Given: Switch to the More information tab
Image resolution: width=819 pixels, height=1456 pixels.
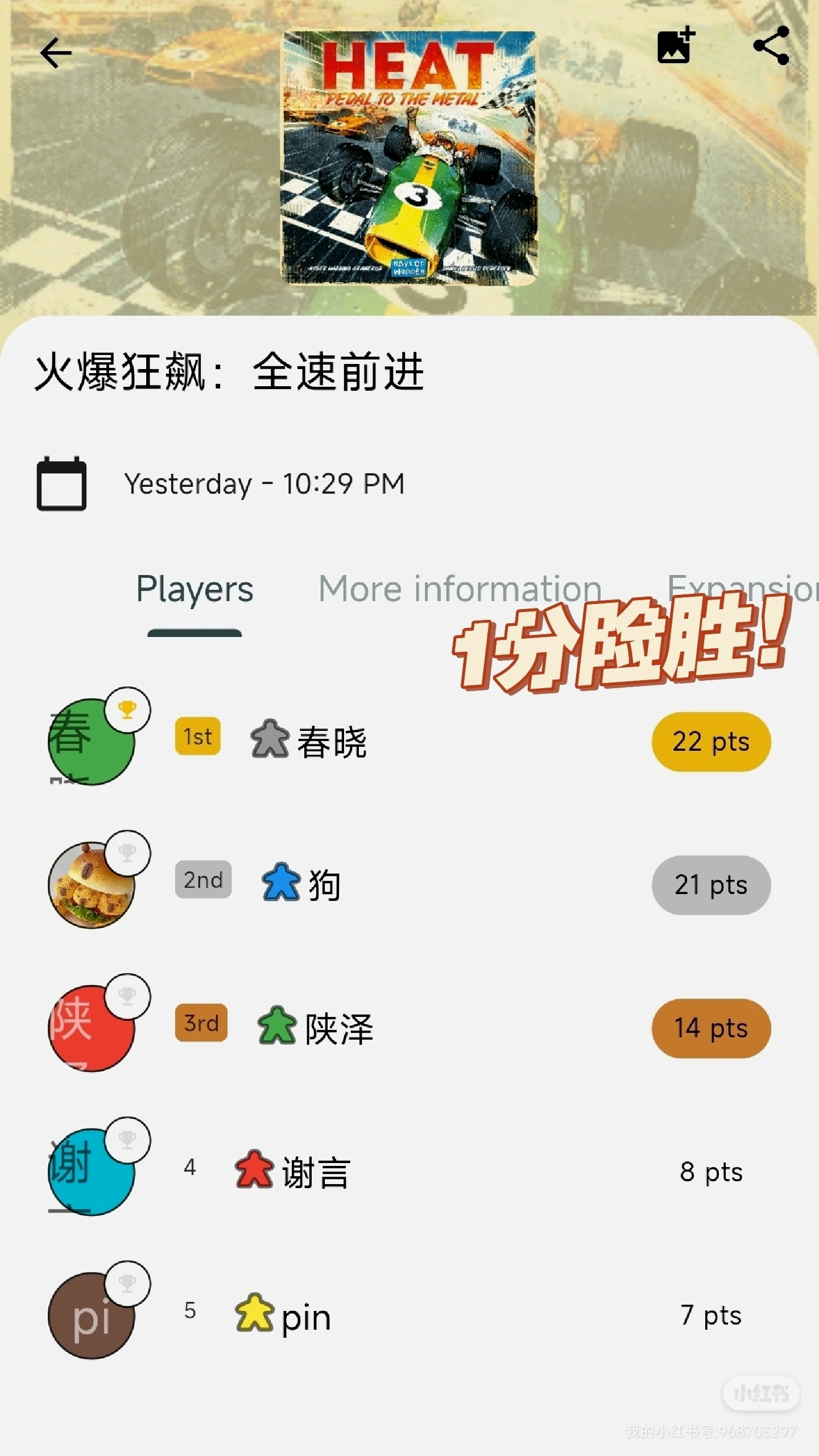Looking at the screenshot, I should pyautogui.click(x=460, y=589).
